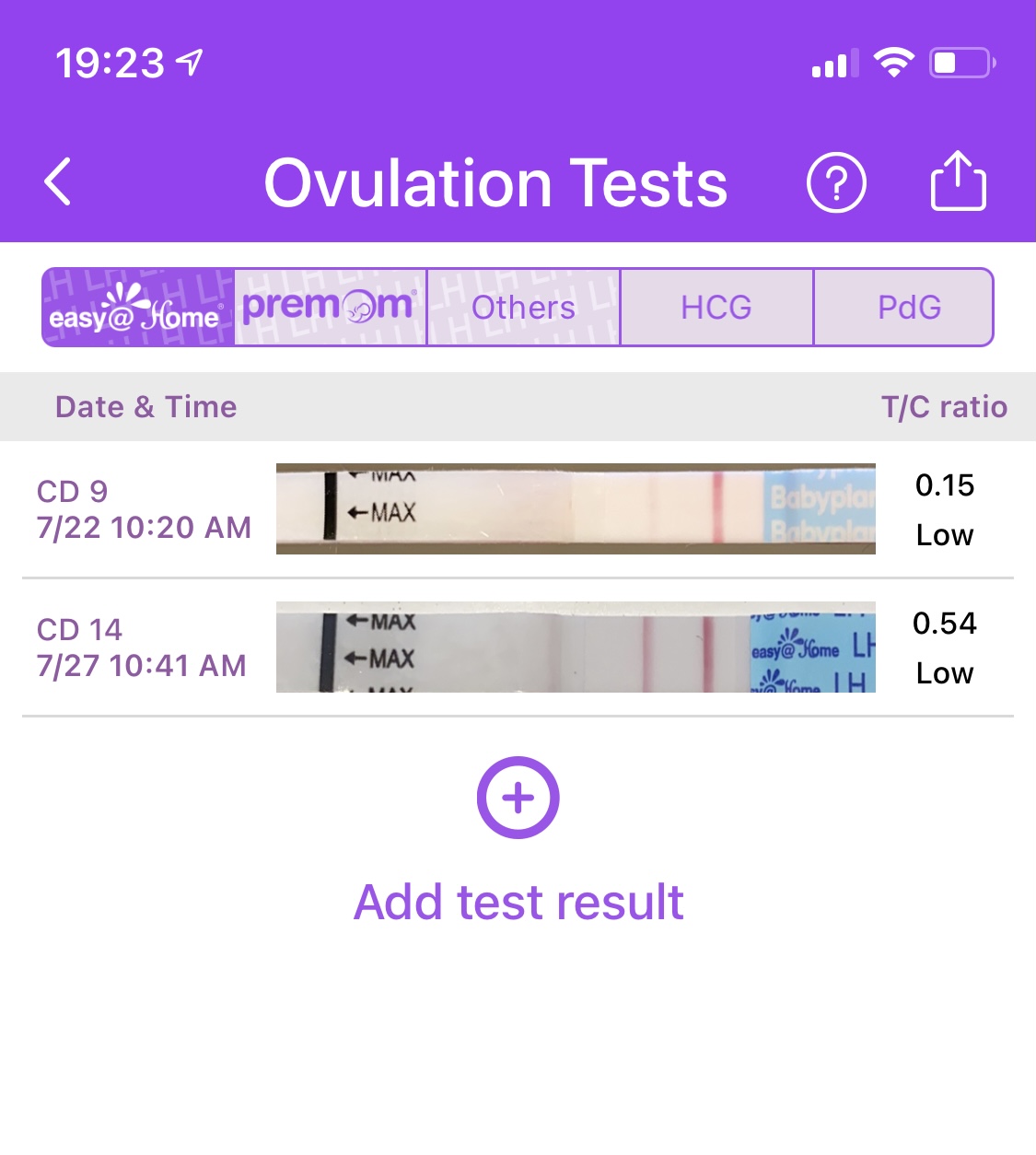Share the ovulation test results

pyautogui.click(x=958, y=181)
